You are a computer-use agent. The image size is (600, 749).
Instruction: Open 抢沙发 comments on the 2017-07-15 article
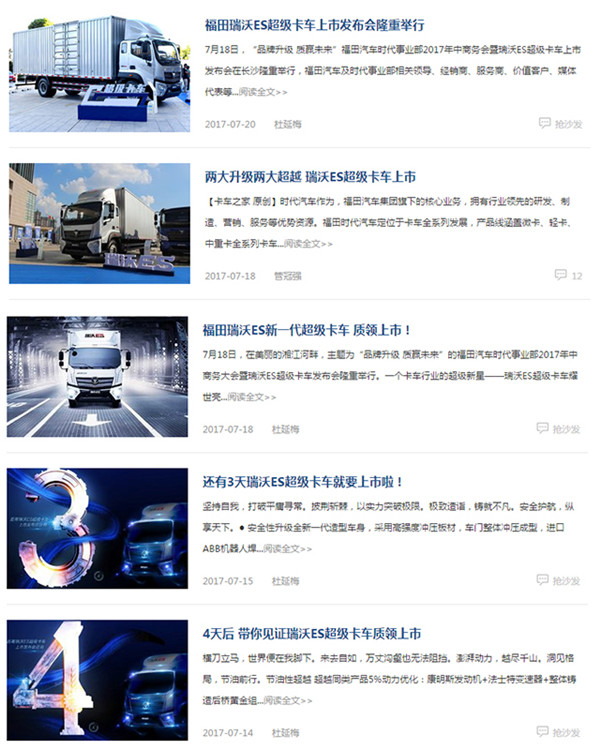click(559, 581)
